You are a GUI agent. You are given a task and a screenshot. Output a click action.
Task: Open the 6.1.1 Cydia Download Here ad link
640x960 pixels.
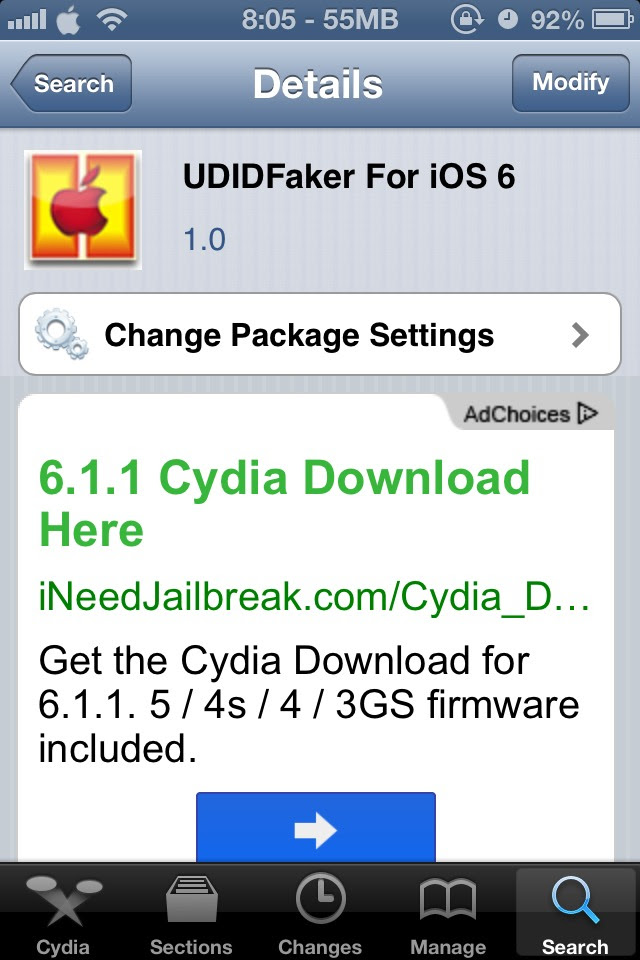point(284,504)
